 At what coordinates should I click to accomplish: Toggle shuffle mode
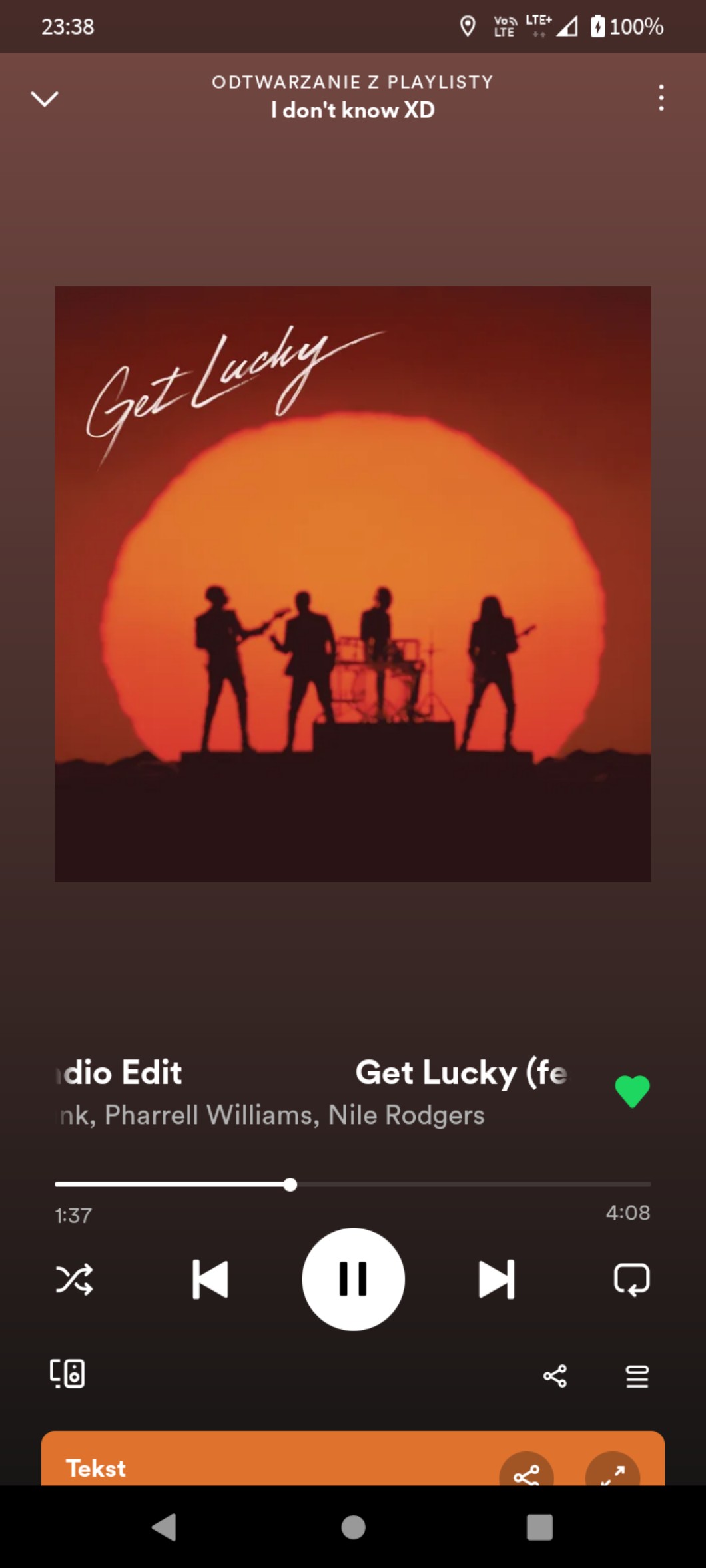coord(74,1279)
